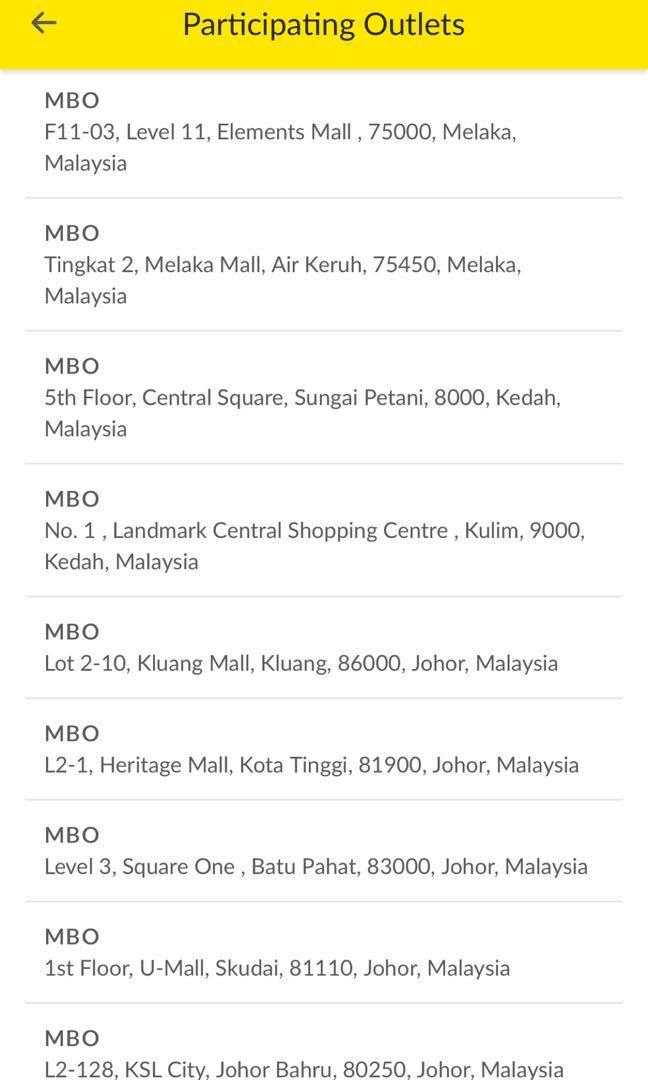Go back using the arrow icon

tap(43, 23)
